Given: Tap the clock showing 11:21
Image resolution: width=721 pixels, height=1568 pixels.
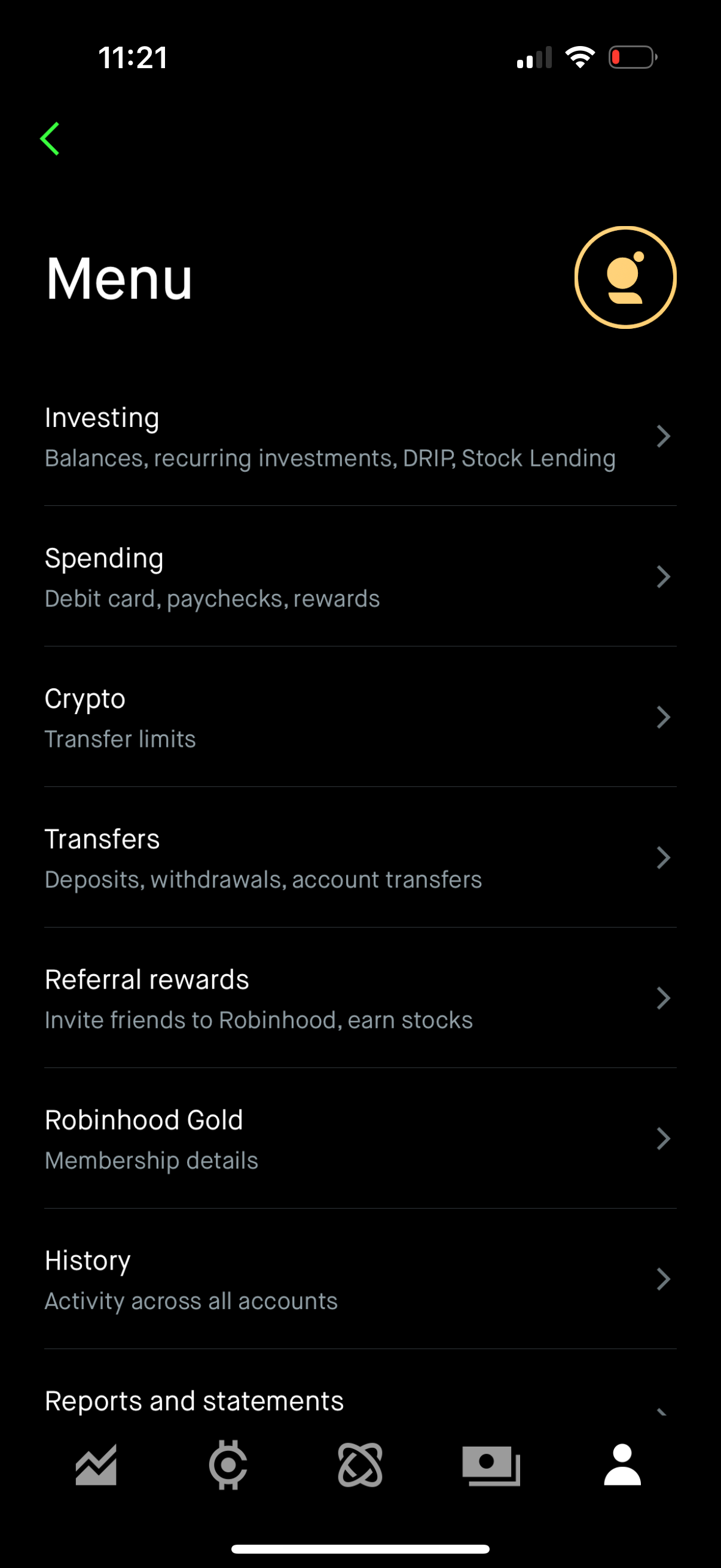Looking at the screenshot, I should click(132, 58).
